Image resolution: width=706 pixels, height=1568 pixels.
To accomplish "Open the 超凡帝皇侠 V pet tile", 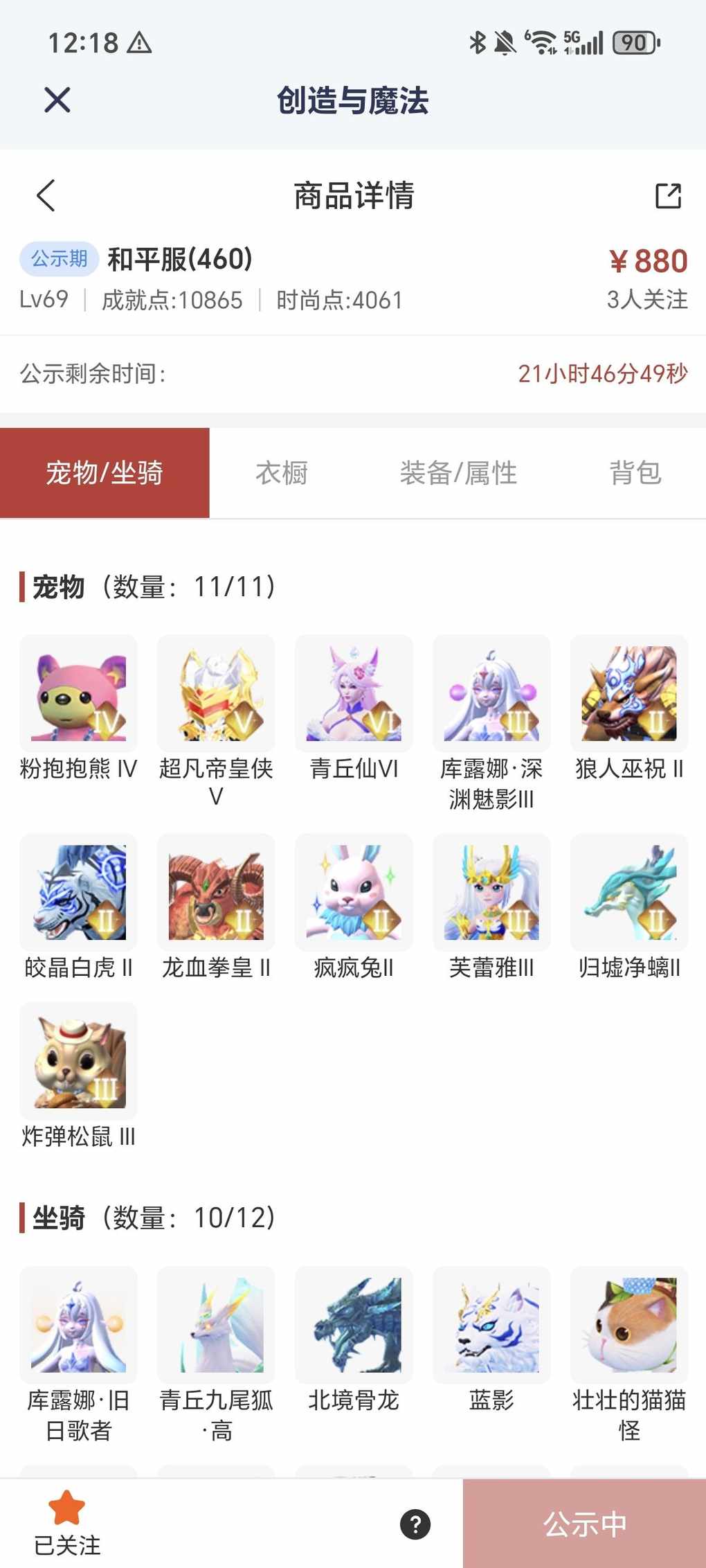I will pyautogui.click(x=216, y=693).
